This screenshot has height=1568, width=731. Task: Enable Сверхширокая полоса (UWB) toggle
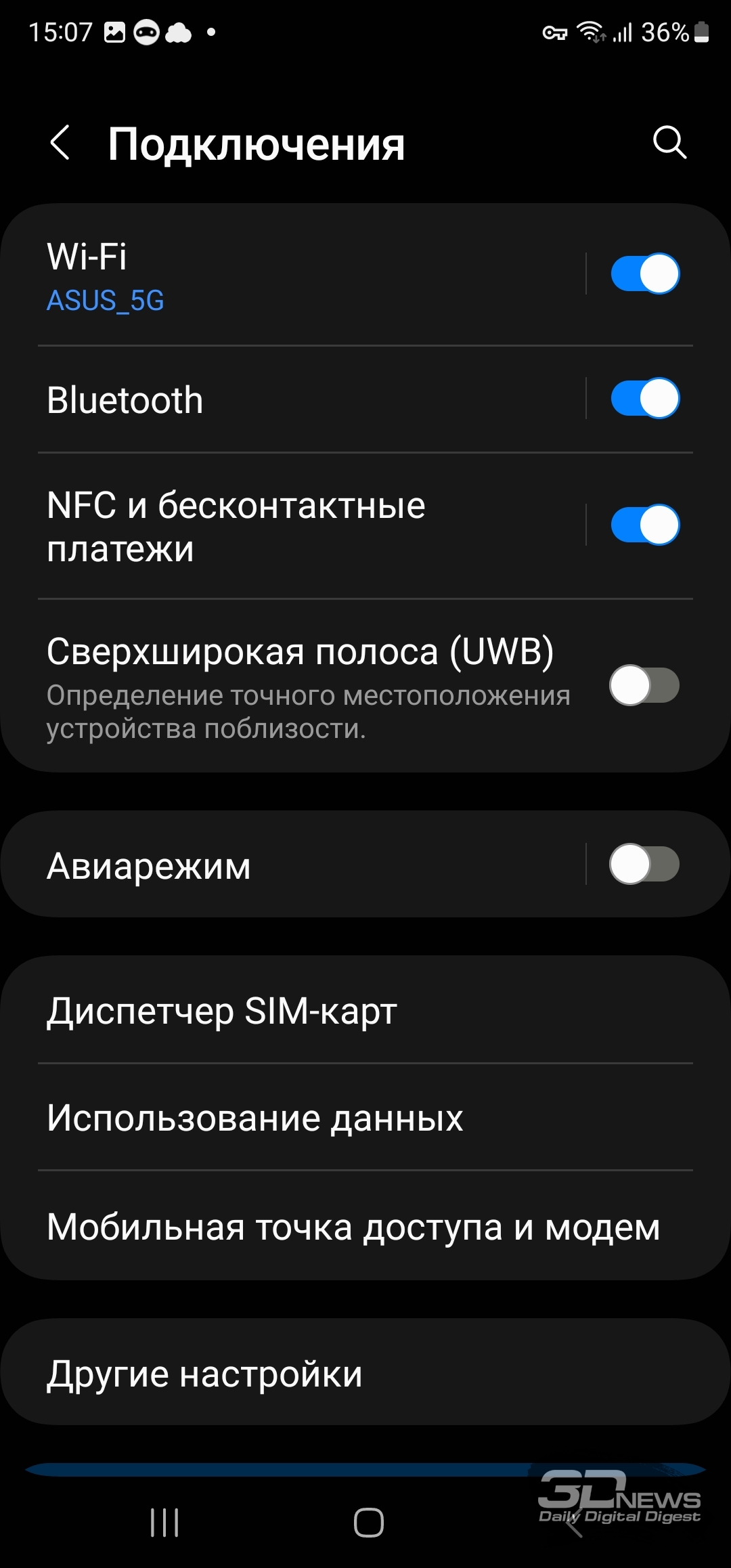click(x=644, y=685)
